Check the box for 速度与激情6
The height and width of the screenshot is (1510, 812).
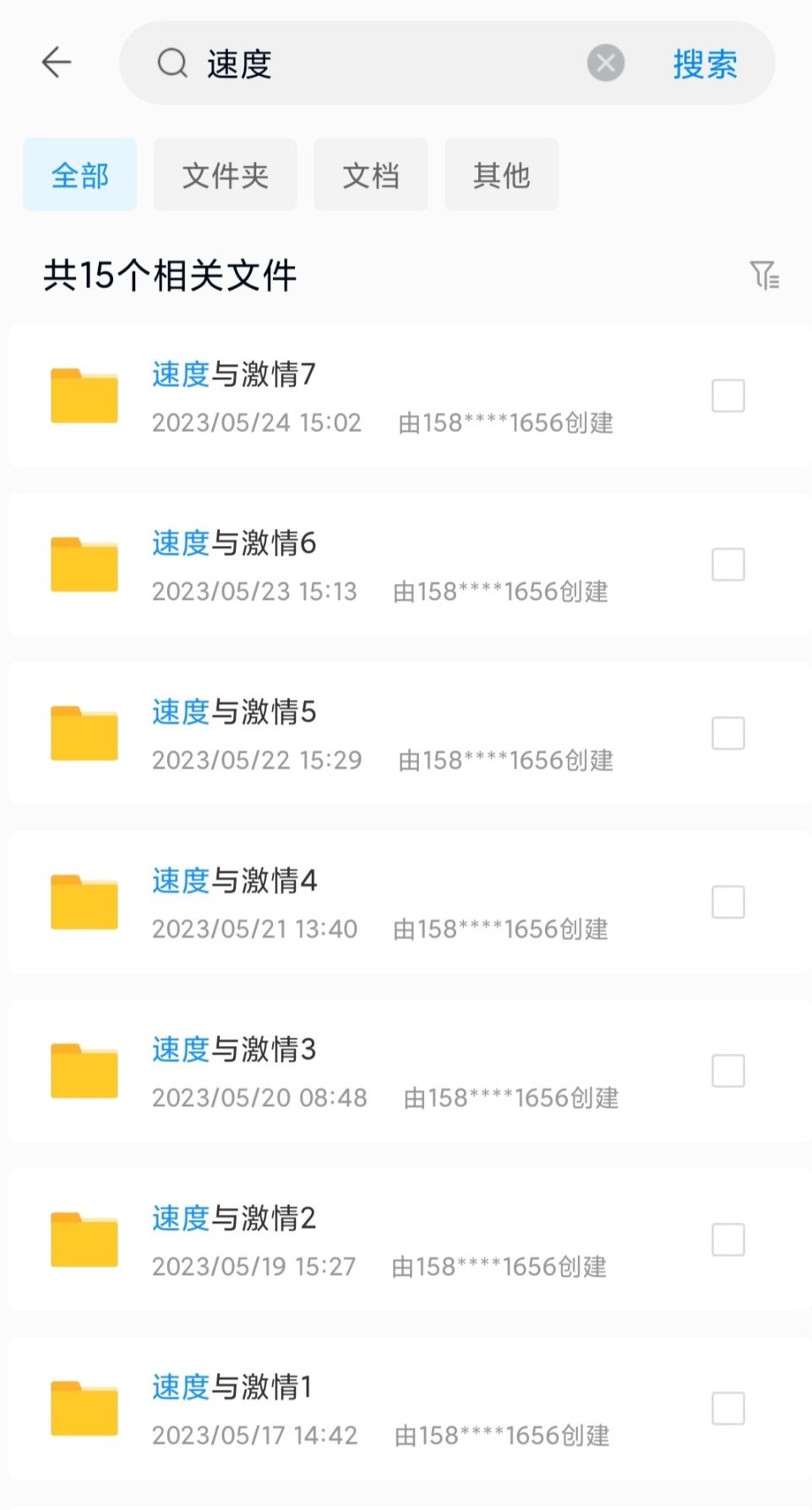pyautogui.click(x=728, y=564)
